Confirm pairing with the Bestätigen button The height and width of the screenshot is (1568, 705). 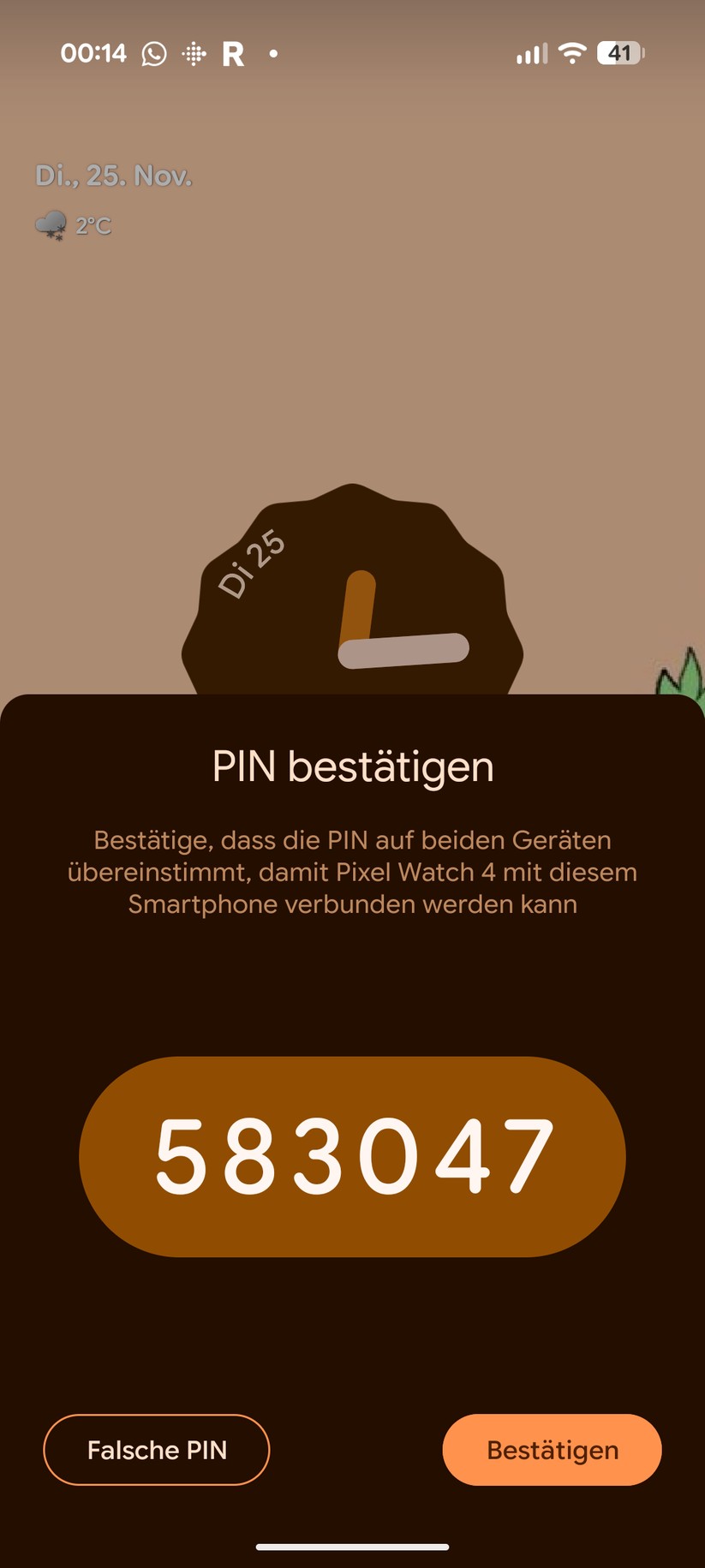pos(553,1450)
